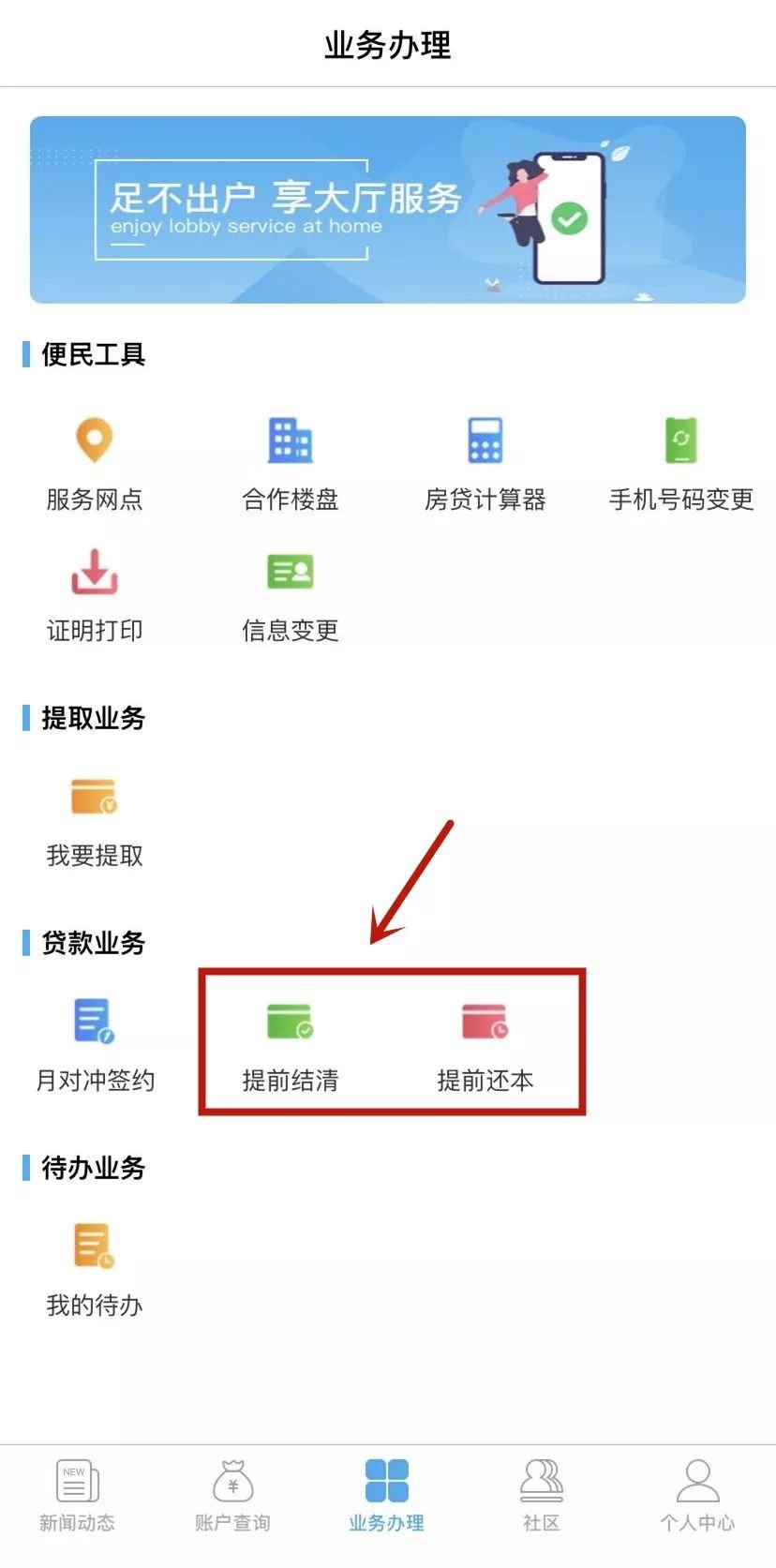This screenshot has width=776, height=1568.
Task: Go to the 社区 tab
Action: pyautogui.click(x=542, y=1496)
